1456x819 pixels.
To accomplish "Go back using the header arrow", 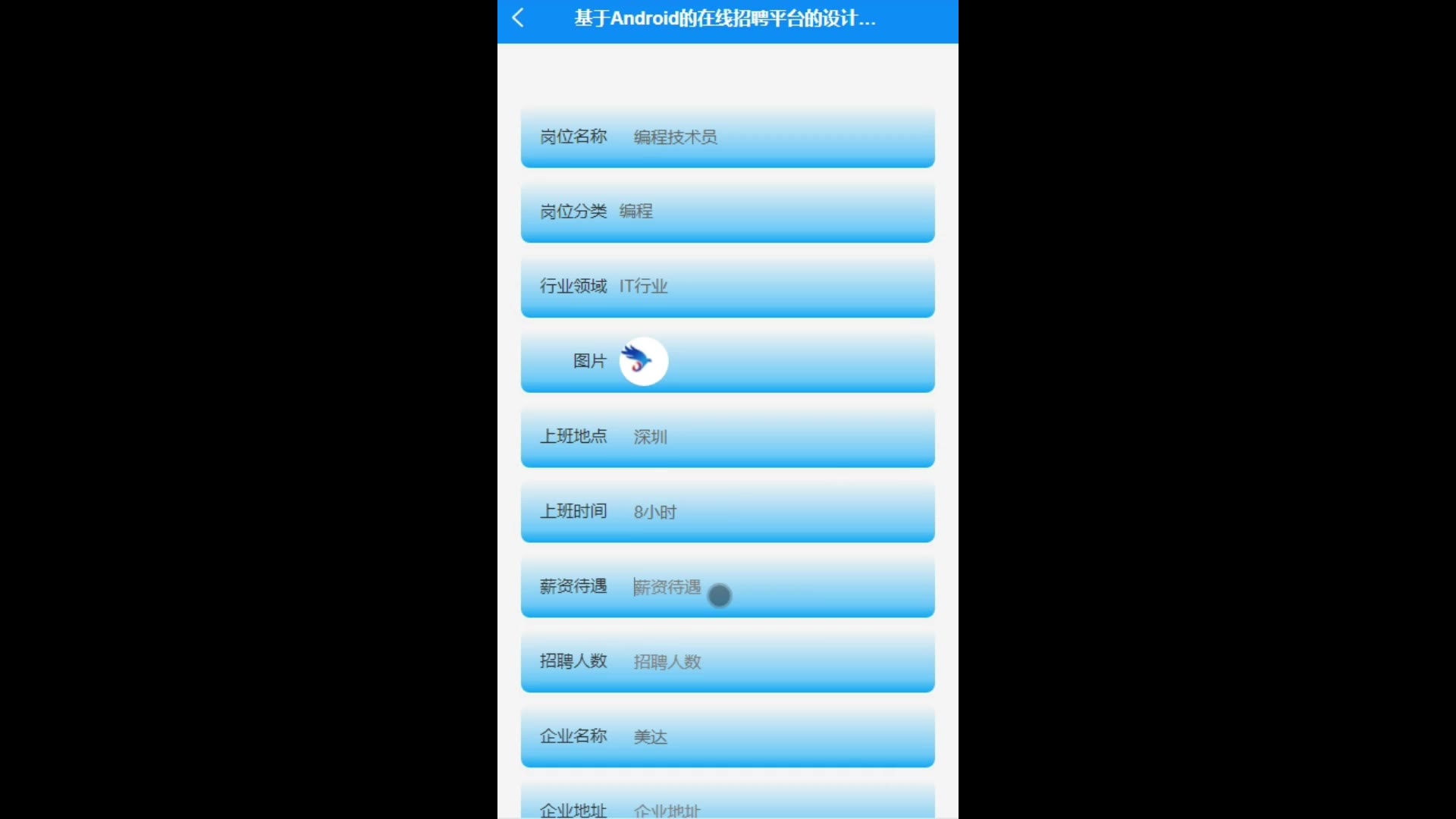I will pyautogui.click(x=518, y=18).
